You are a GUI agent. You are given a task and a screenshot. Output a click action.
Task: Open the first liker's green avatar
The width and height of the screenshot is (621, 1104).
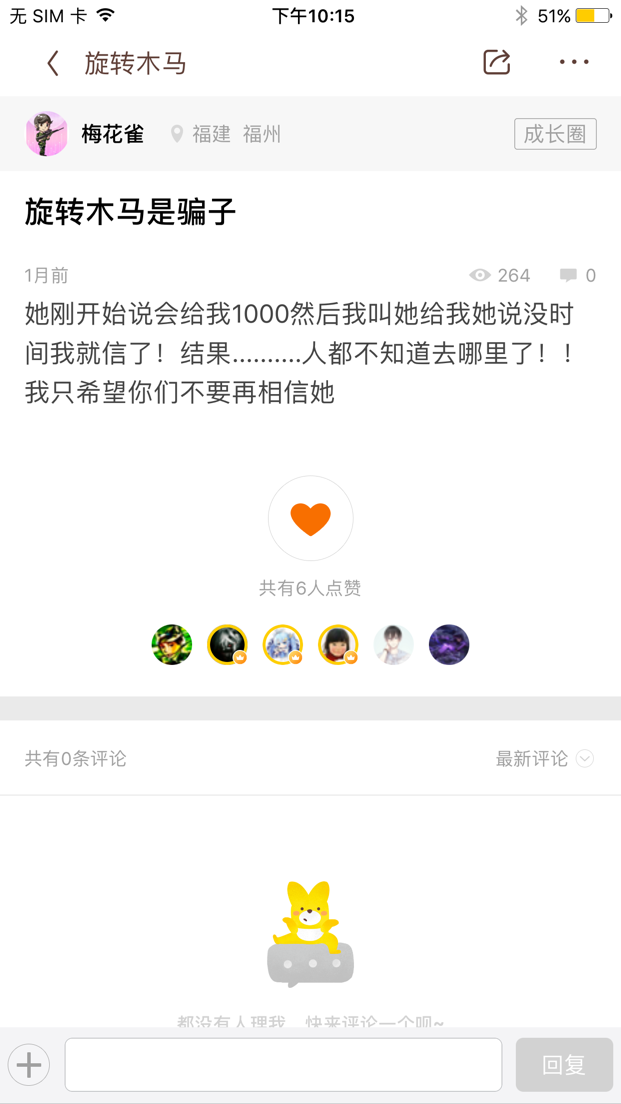[172, 645]
